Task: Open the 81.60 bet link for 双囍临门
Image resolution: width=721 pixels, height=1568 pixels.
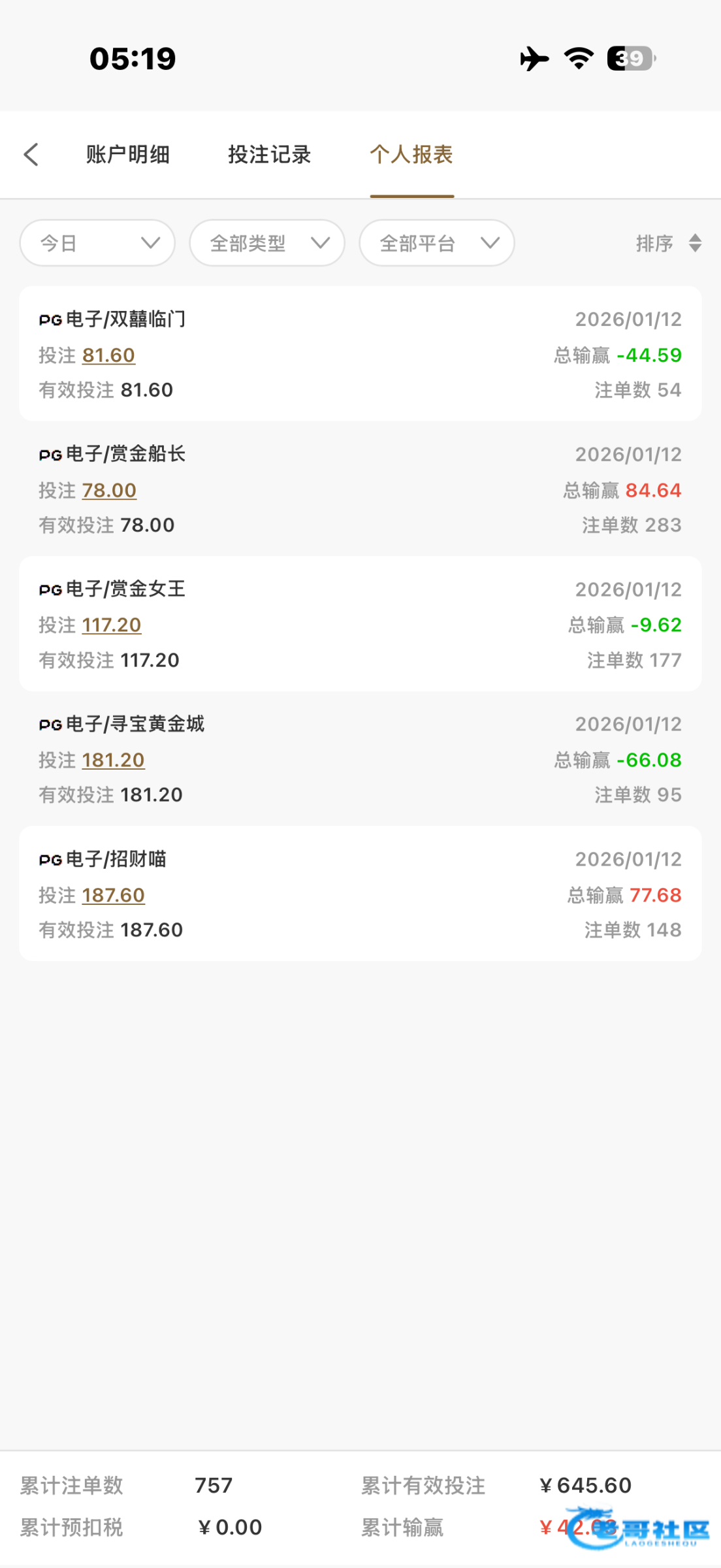Action: click(x=108, y=355)
